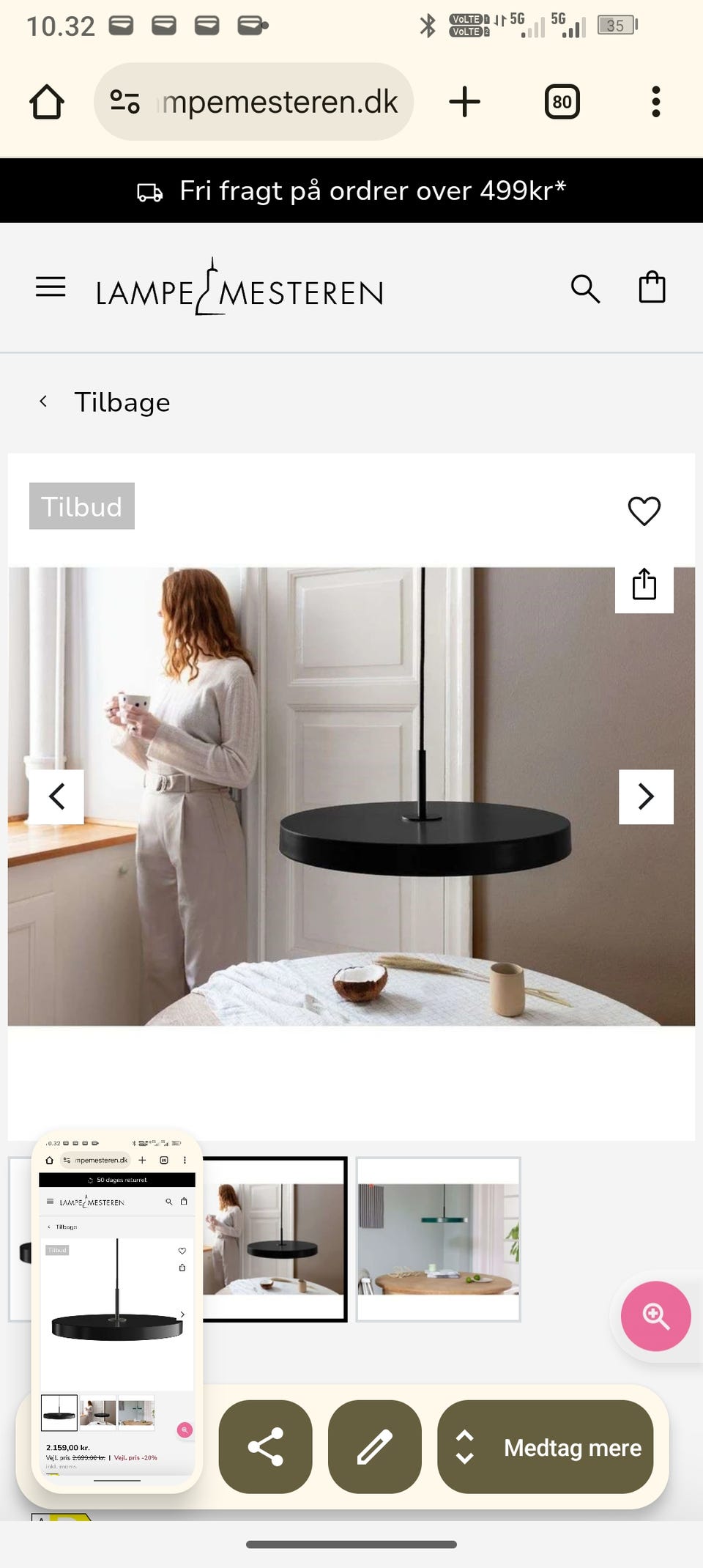Tap the home icon in the browser toolbar
703x1568 pixels.
(46, 101)
